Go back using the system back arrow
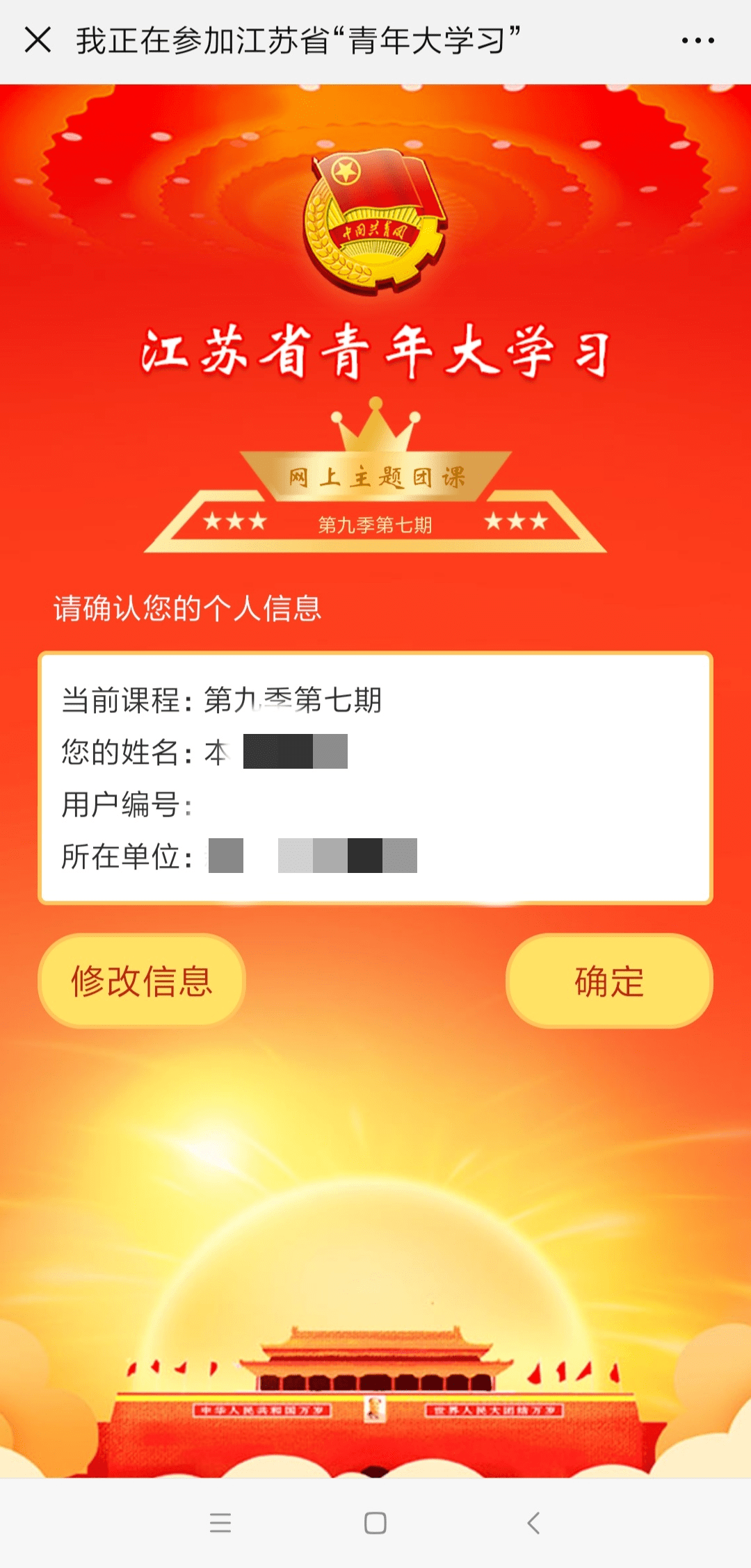751x1568 pixels. pos(533,1523)
